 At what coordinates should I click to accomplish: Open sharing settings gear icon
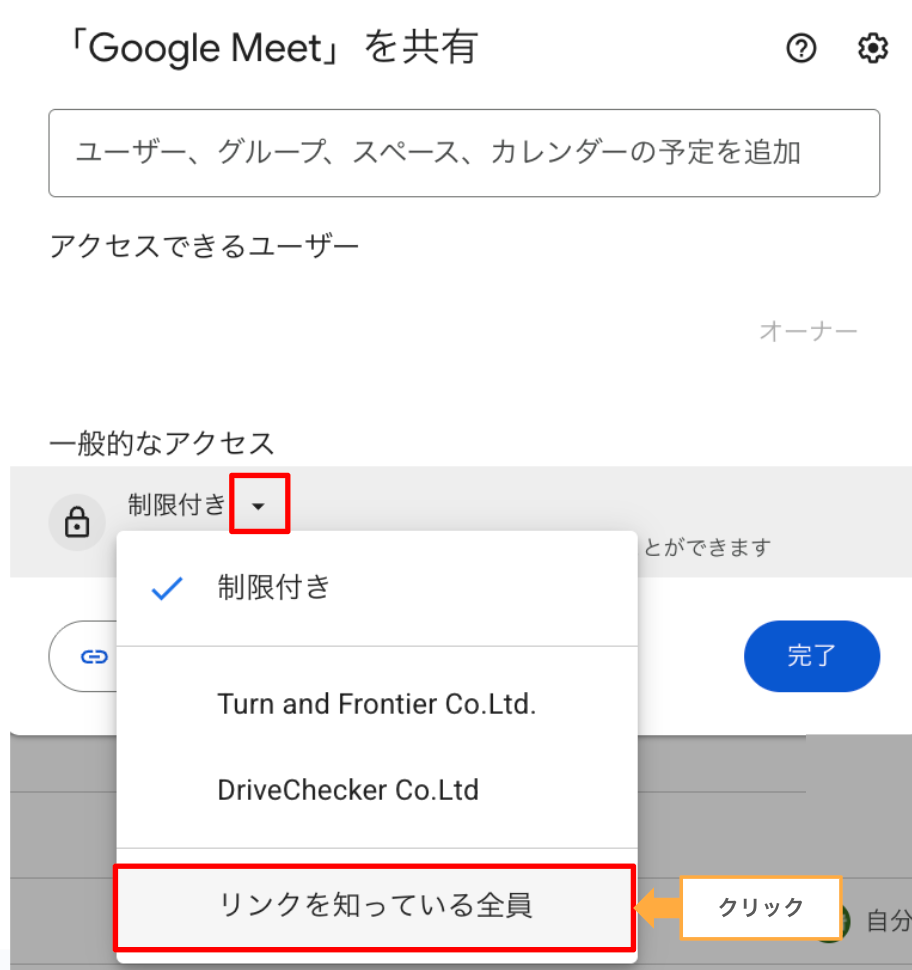click(x=872, y=48)
